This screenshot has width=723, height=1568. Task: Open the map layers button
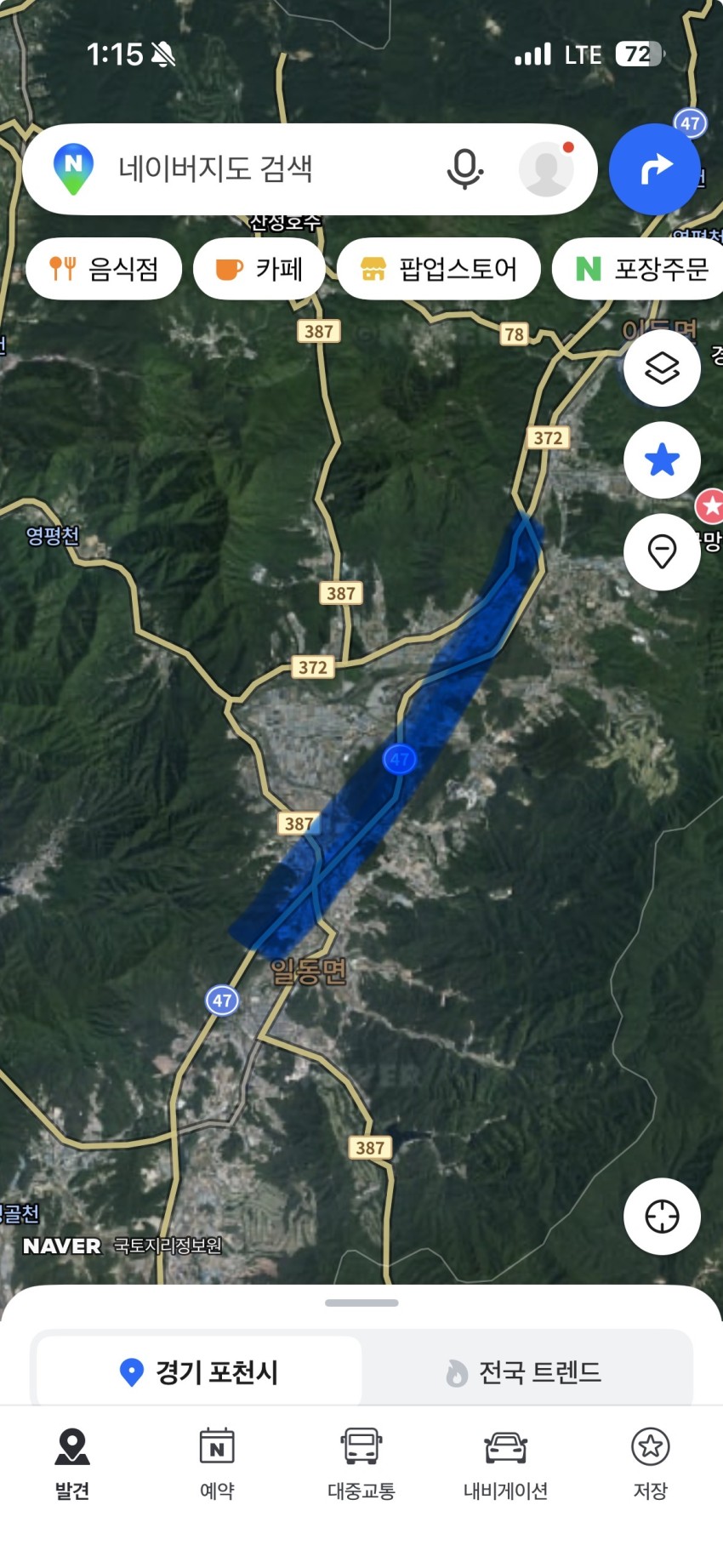662,368
